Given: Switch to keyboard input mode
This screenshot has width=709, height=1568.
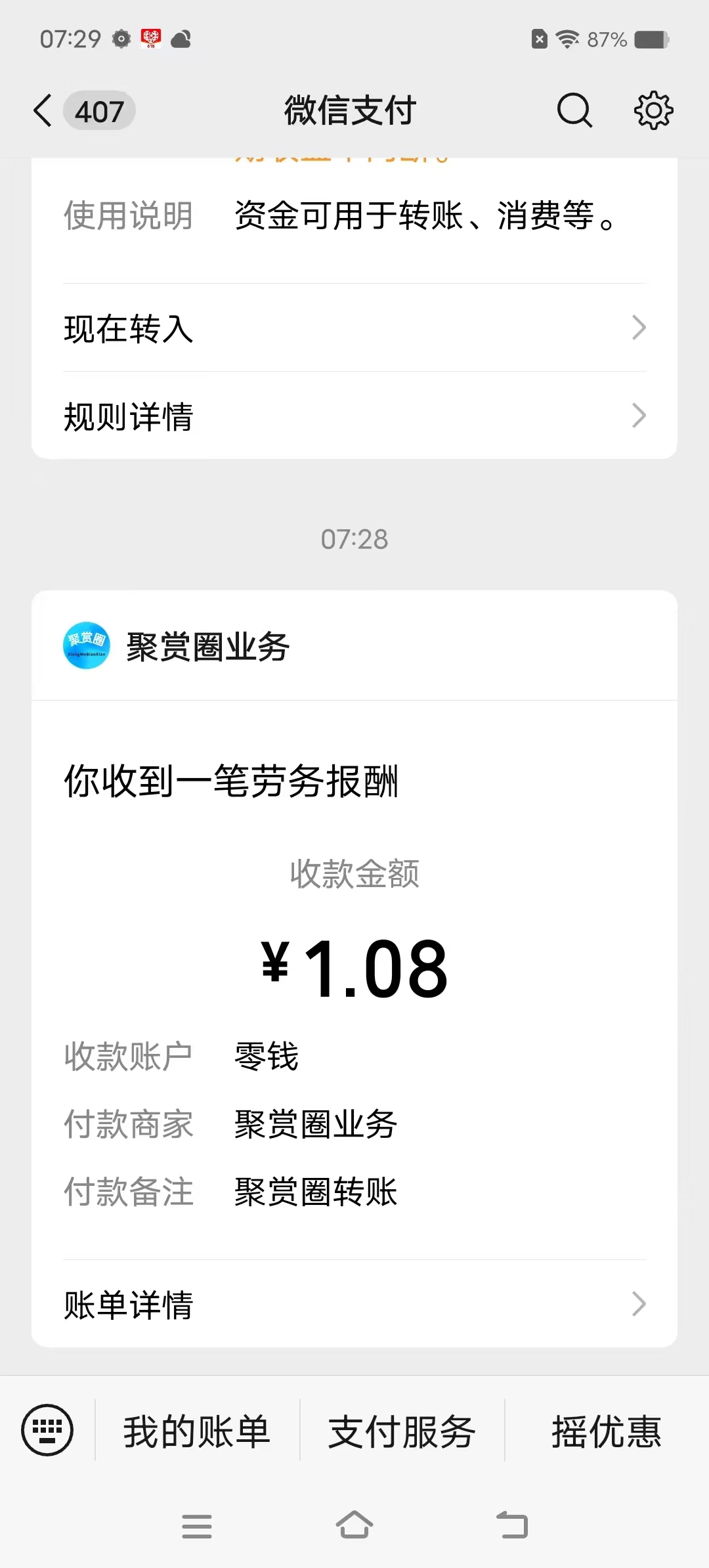Looking at the screenshot, I should pyautogui.click(x=47, y=1430).
